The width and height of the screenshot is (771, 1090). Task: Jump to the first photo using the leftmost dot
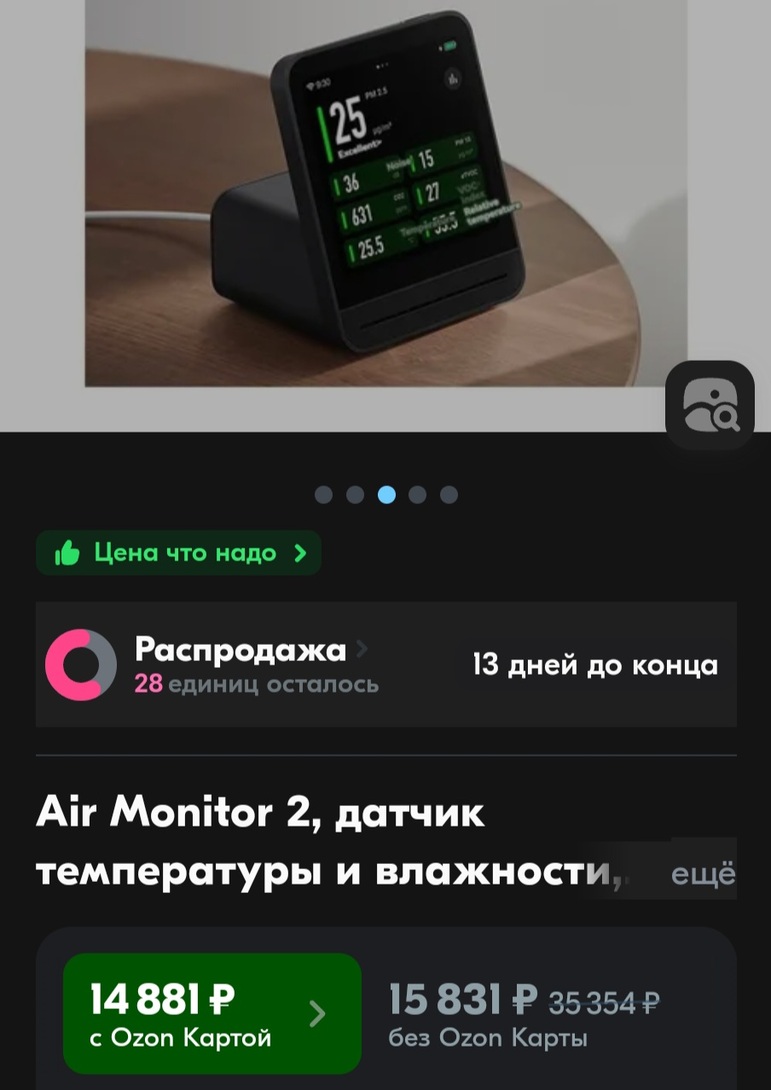323,494
